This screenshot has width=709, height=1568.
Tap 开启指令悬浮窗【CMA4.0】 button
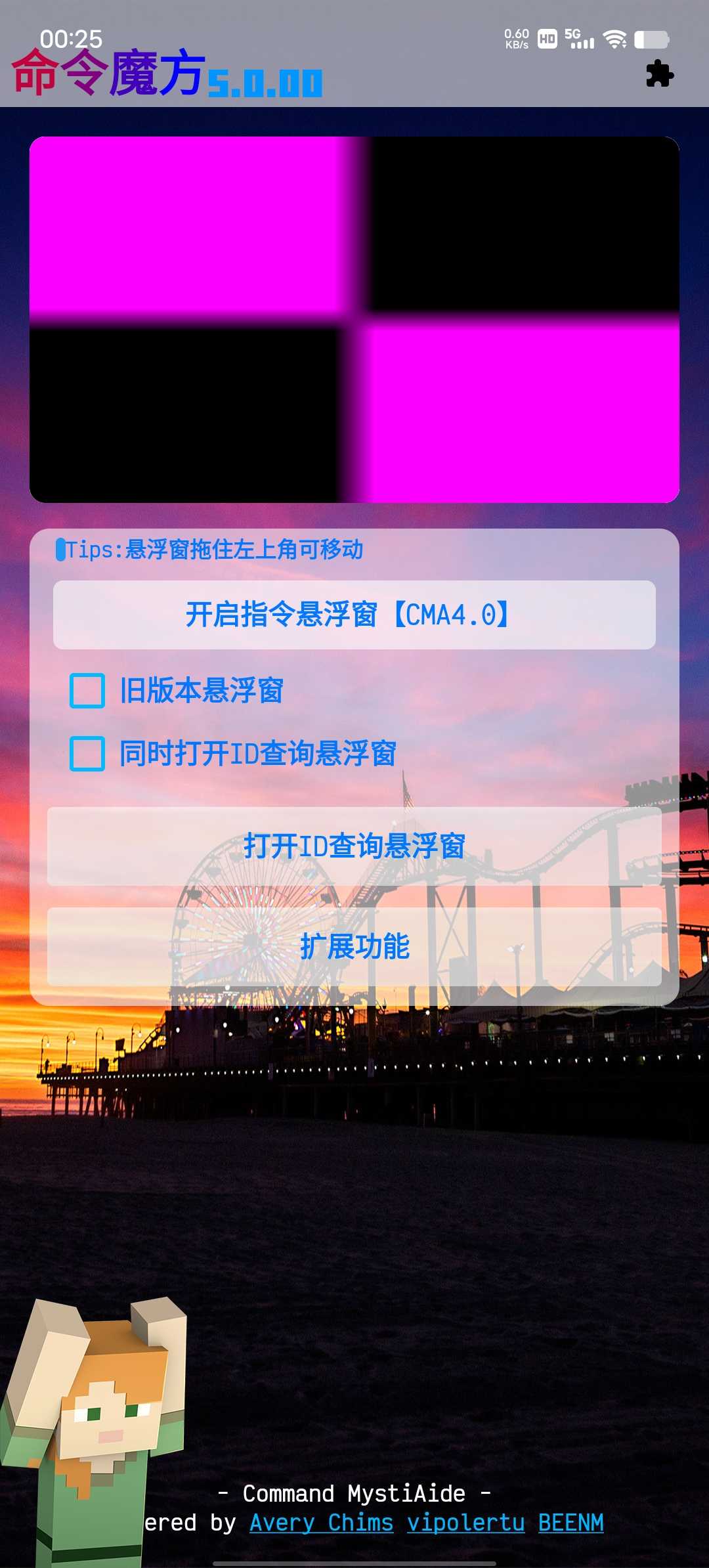point(354,615)
